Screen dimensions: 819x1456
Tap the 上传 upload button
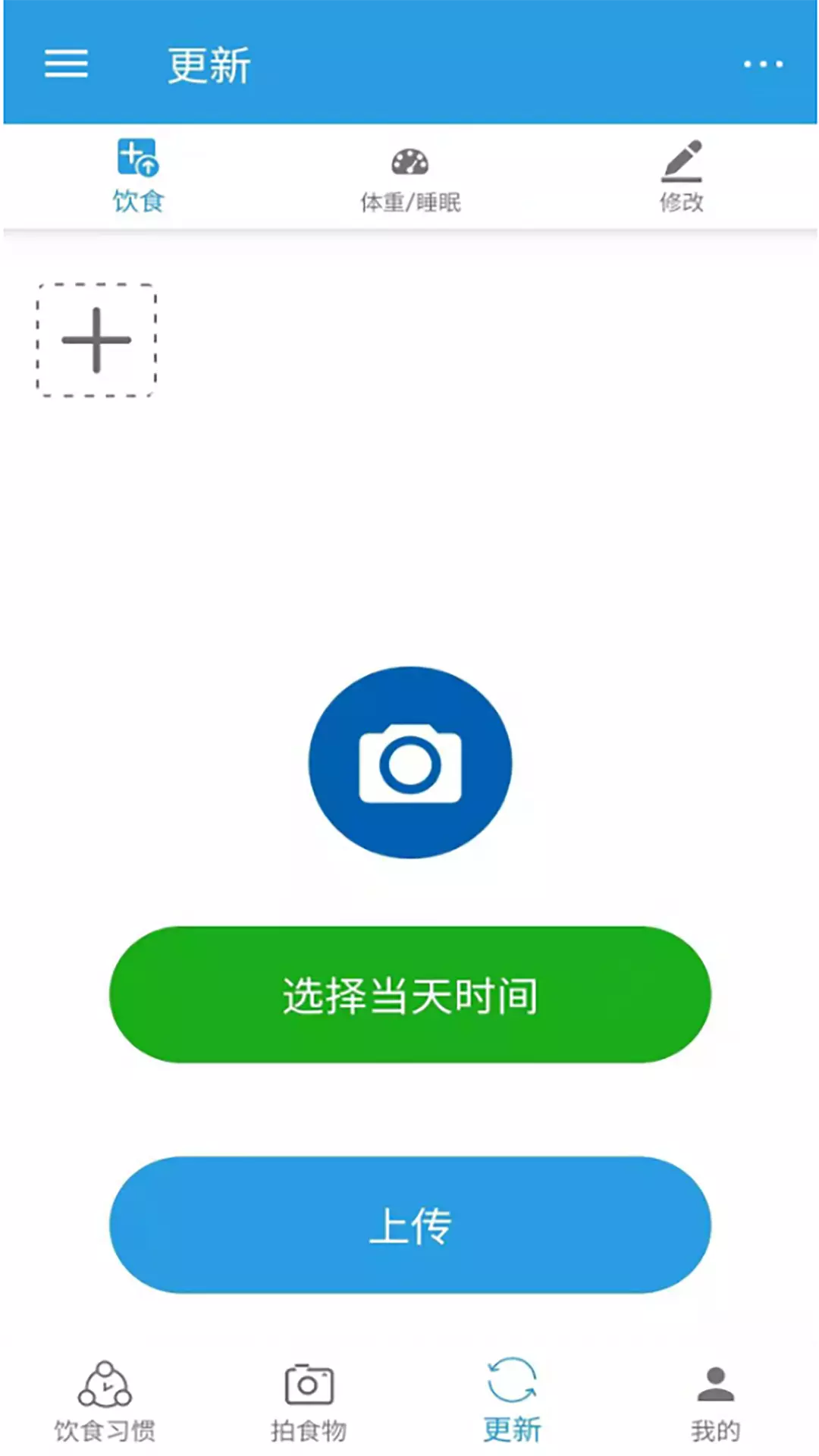coord(410,1225)
